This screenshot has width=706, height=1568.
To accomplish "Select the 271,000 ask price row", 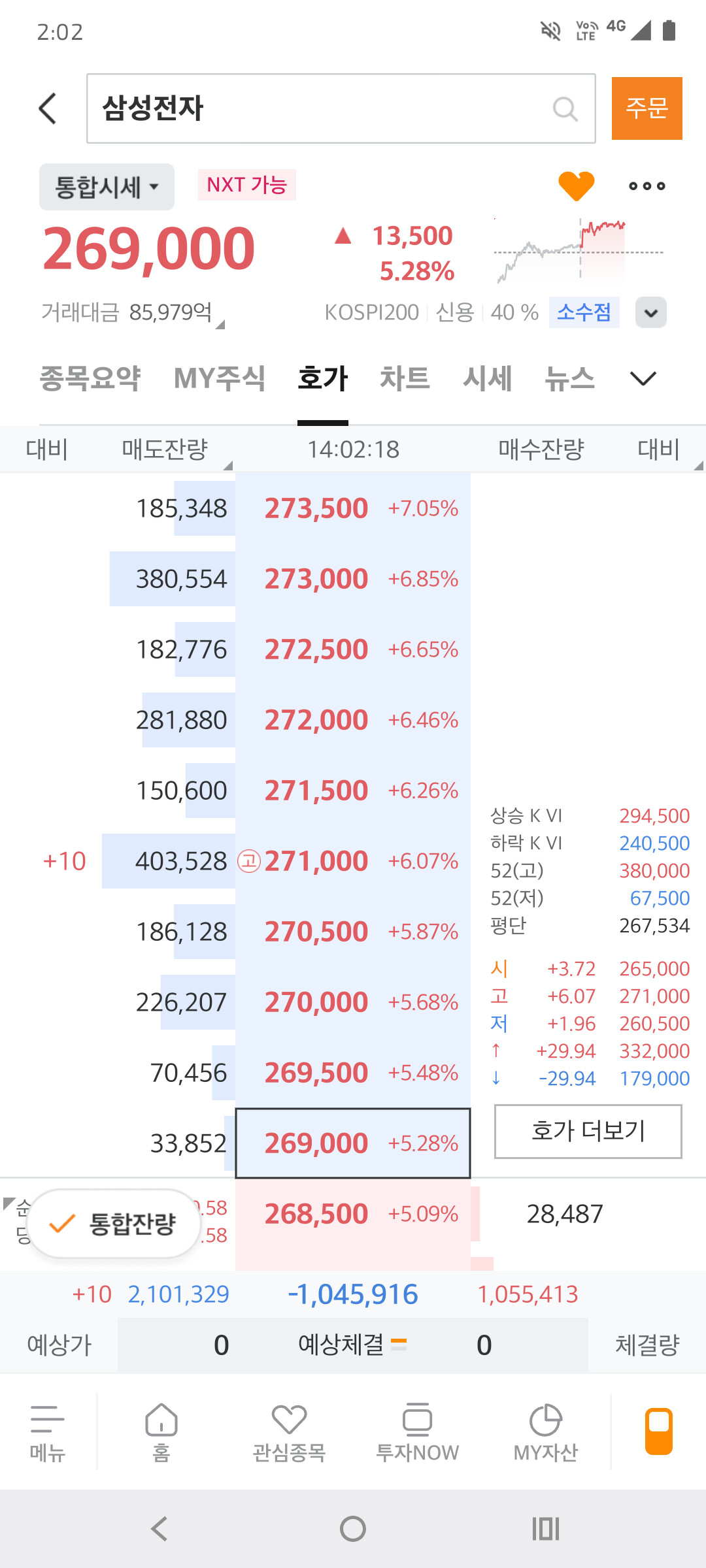I will (353, 861).
